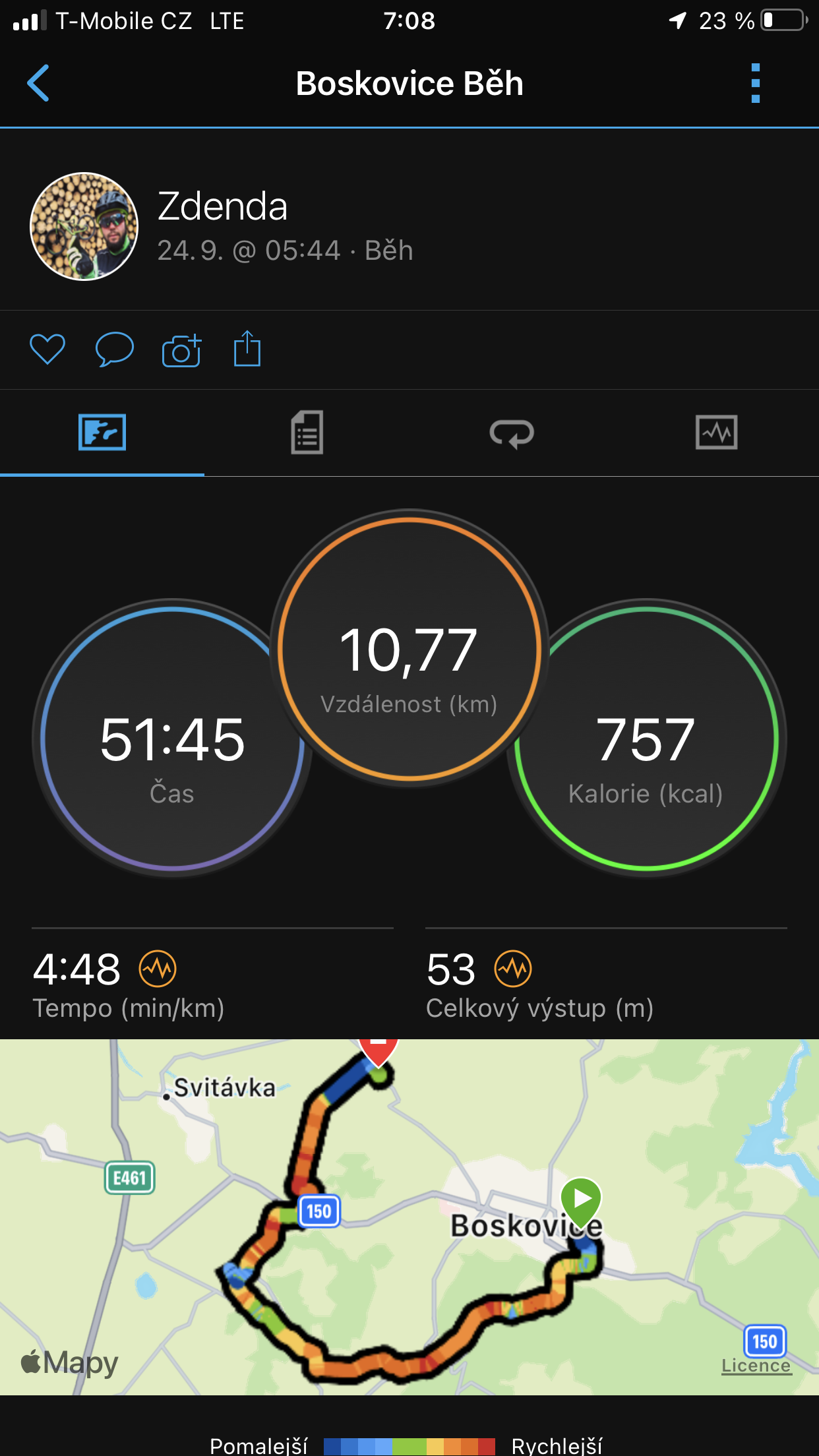This screenshot has width=819, height=1456.
Task: Select the overview map tab
Action: [x=102, y=433]
